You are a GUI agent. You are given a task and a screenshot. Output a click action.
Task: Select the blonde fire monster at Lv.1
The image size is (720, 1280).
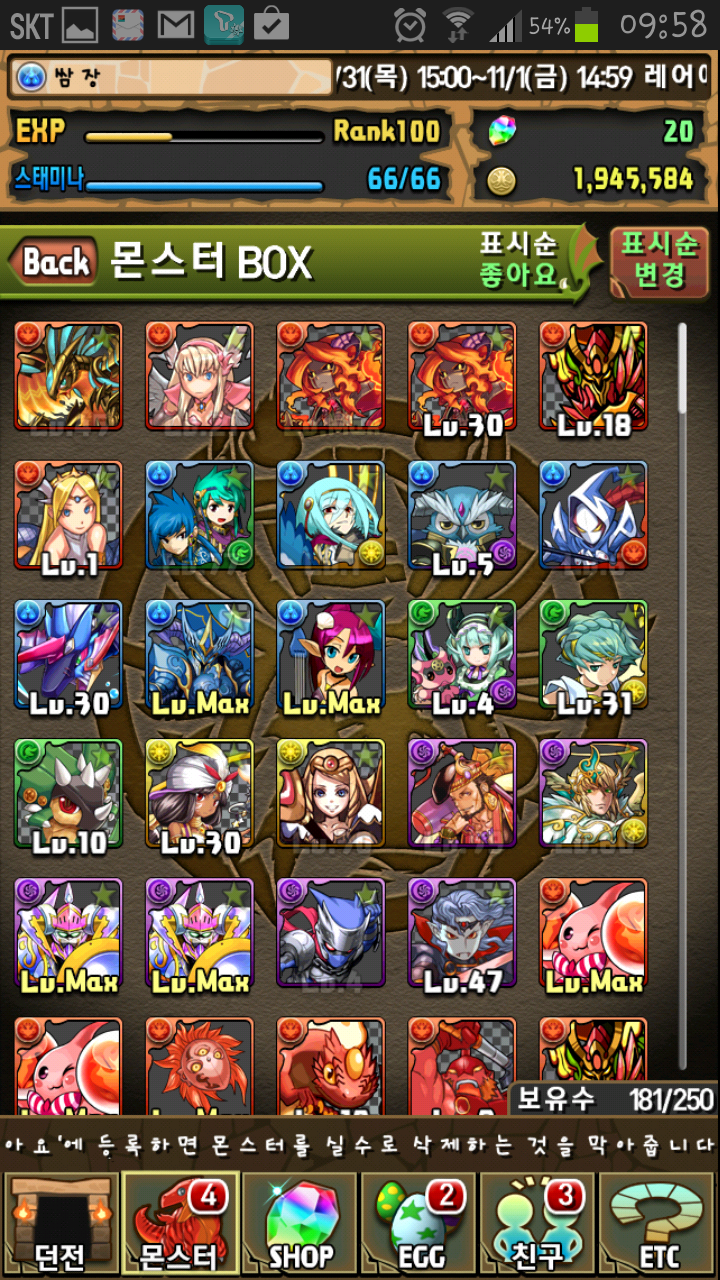(68, 514)
